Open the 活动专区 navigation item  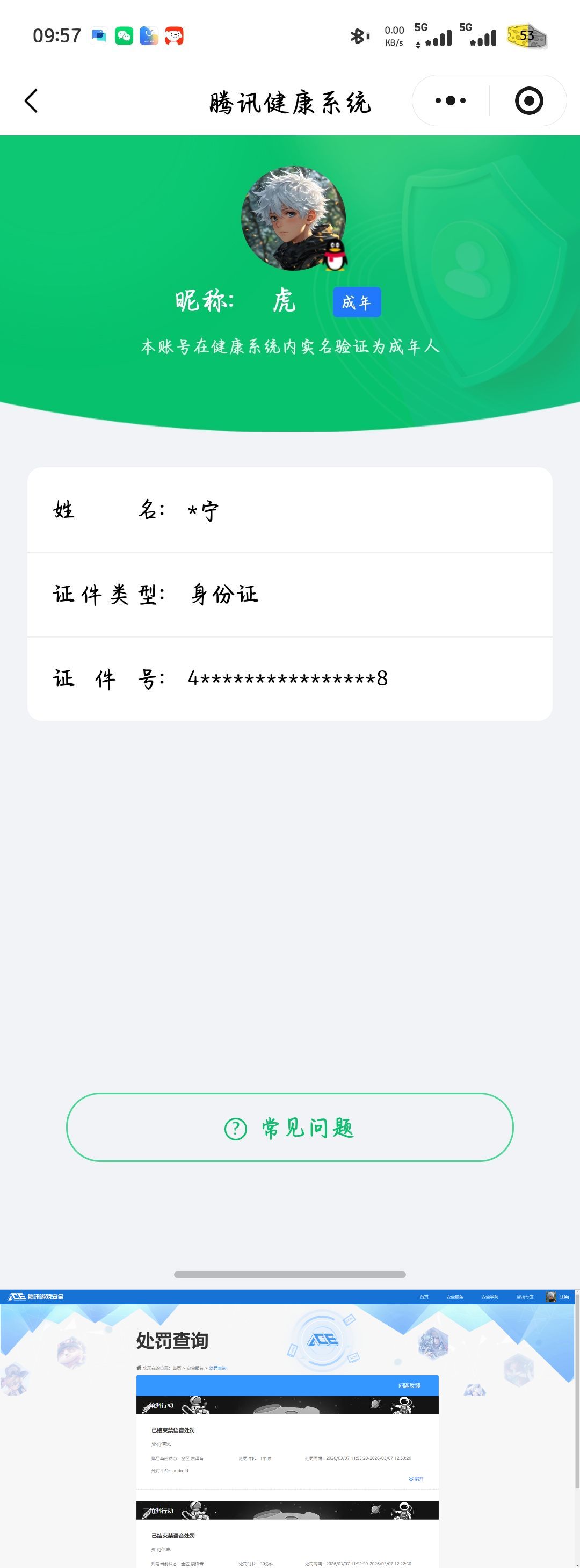point(526,1297)
